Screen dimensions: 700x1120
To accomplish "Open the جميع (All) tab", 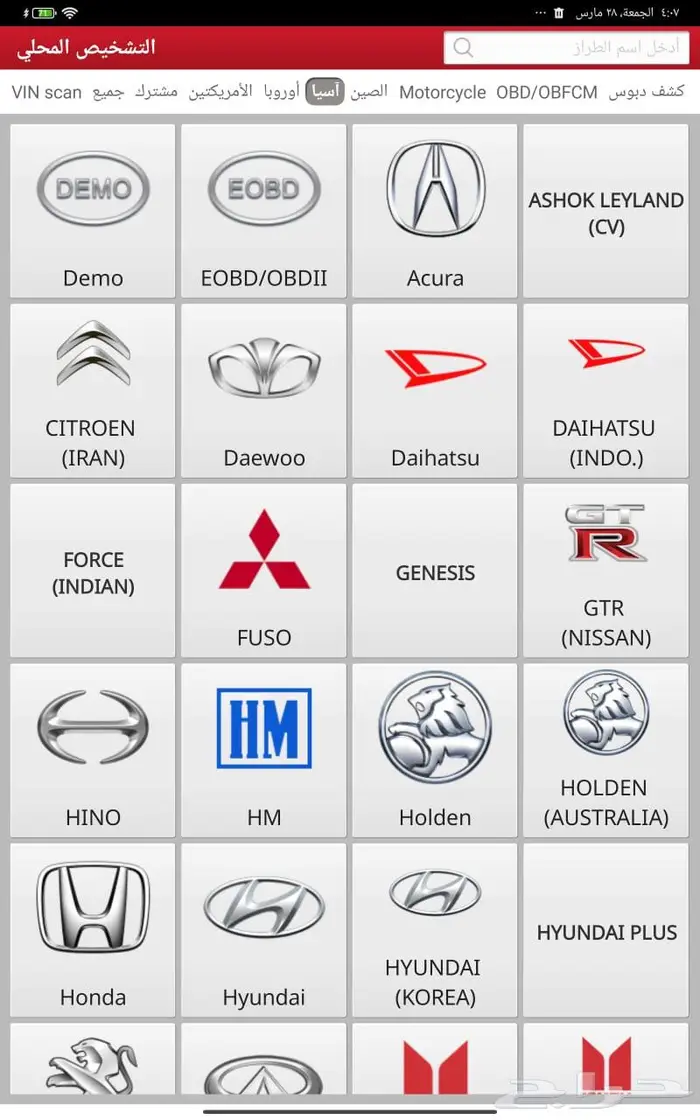I will tap(108, 92).
